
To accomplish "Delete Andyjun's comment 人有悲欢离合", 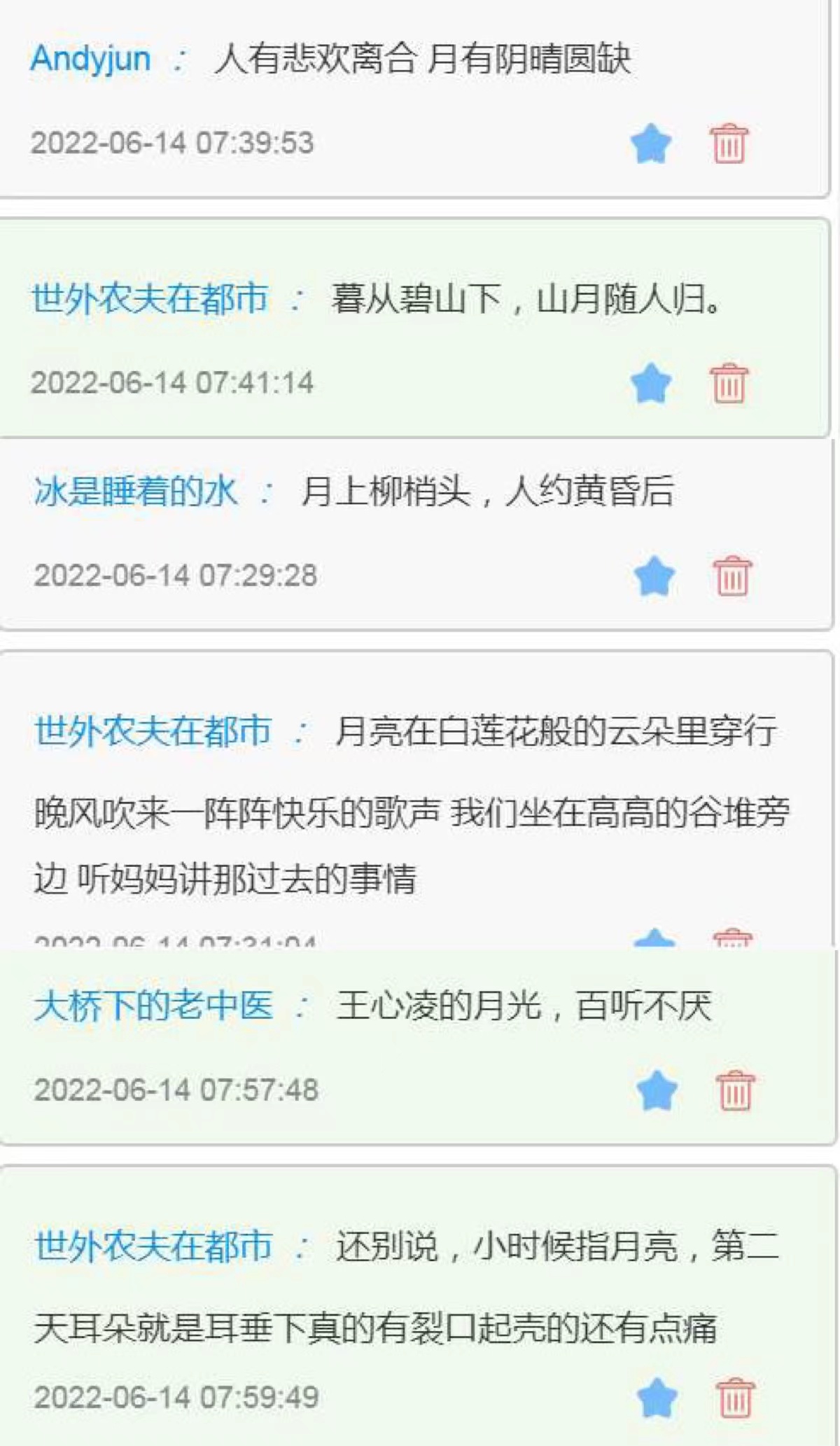I will (729, 144).
